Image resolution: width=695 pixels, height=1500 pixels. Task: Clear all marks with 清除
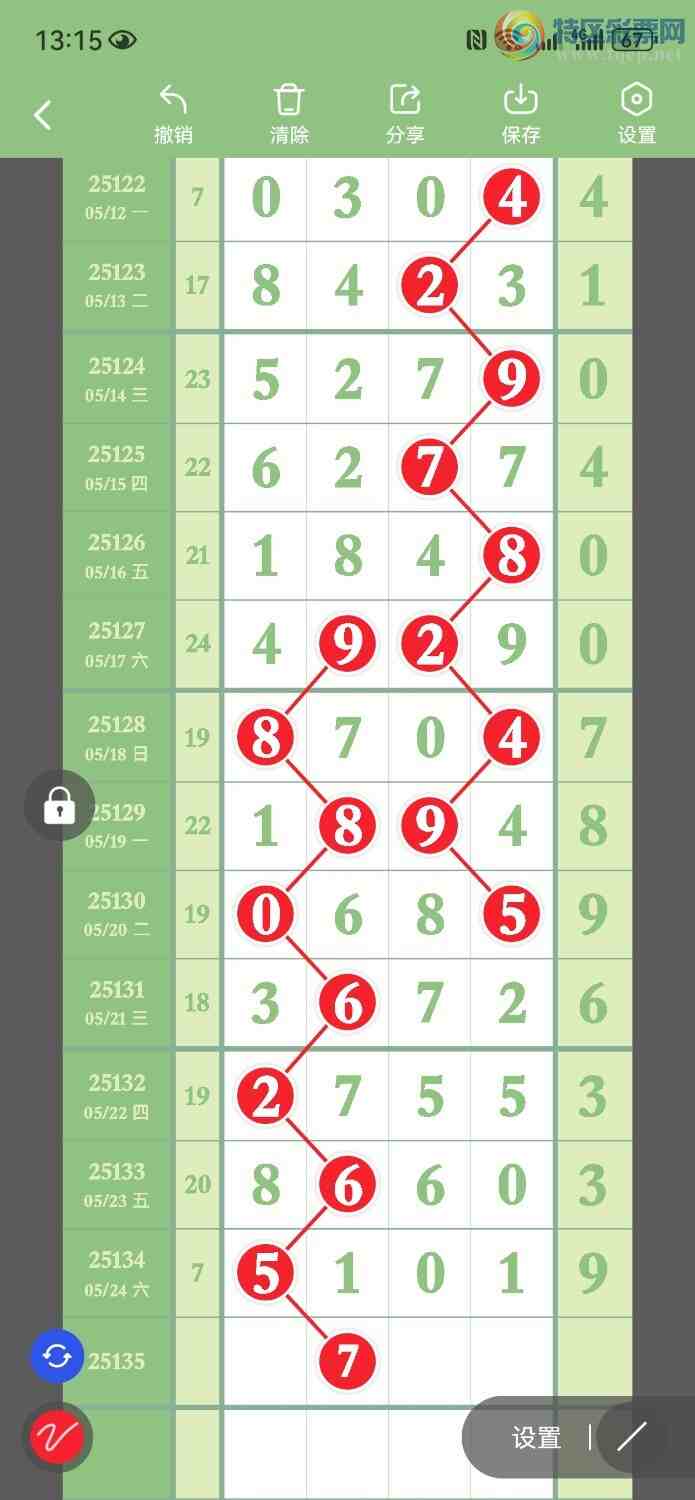[289, 114]
